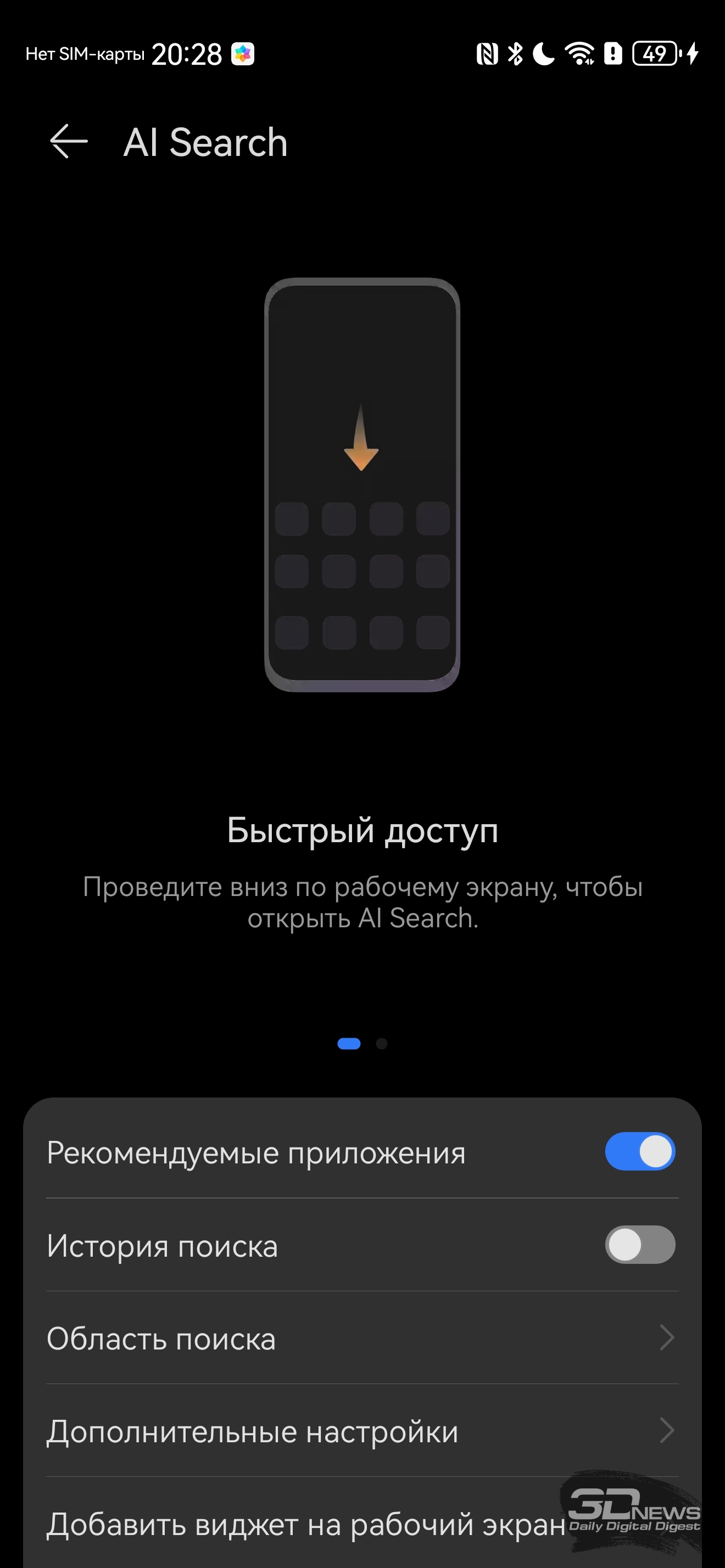This screenshot has width=725, height=1568.
Task: Go back from AI Search settings
Action: (68, 141)
